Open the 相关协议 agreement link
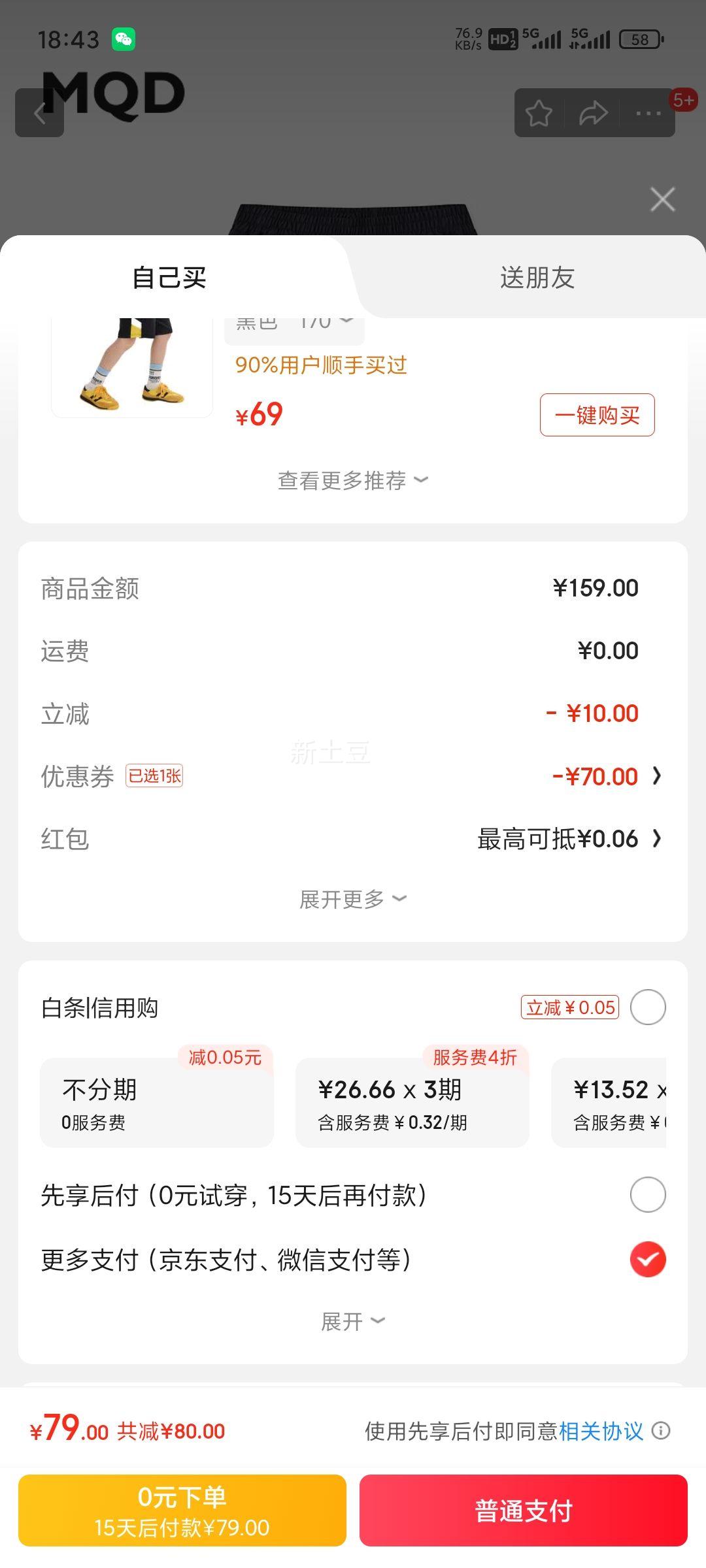706x1568 pixels. [601, 1431]
